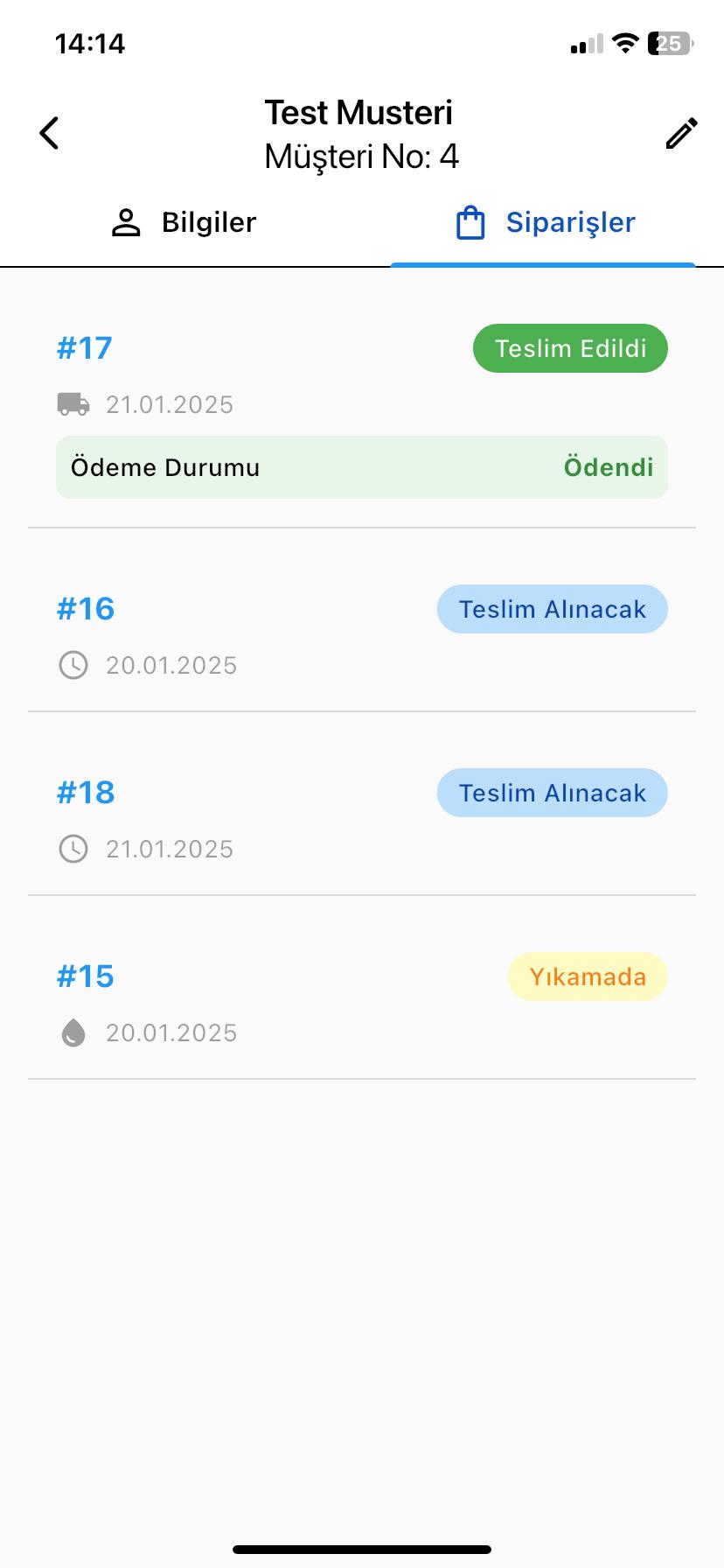Tap the Teslim Alınacak badge on order #16

click(x=552, y=609)
